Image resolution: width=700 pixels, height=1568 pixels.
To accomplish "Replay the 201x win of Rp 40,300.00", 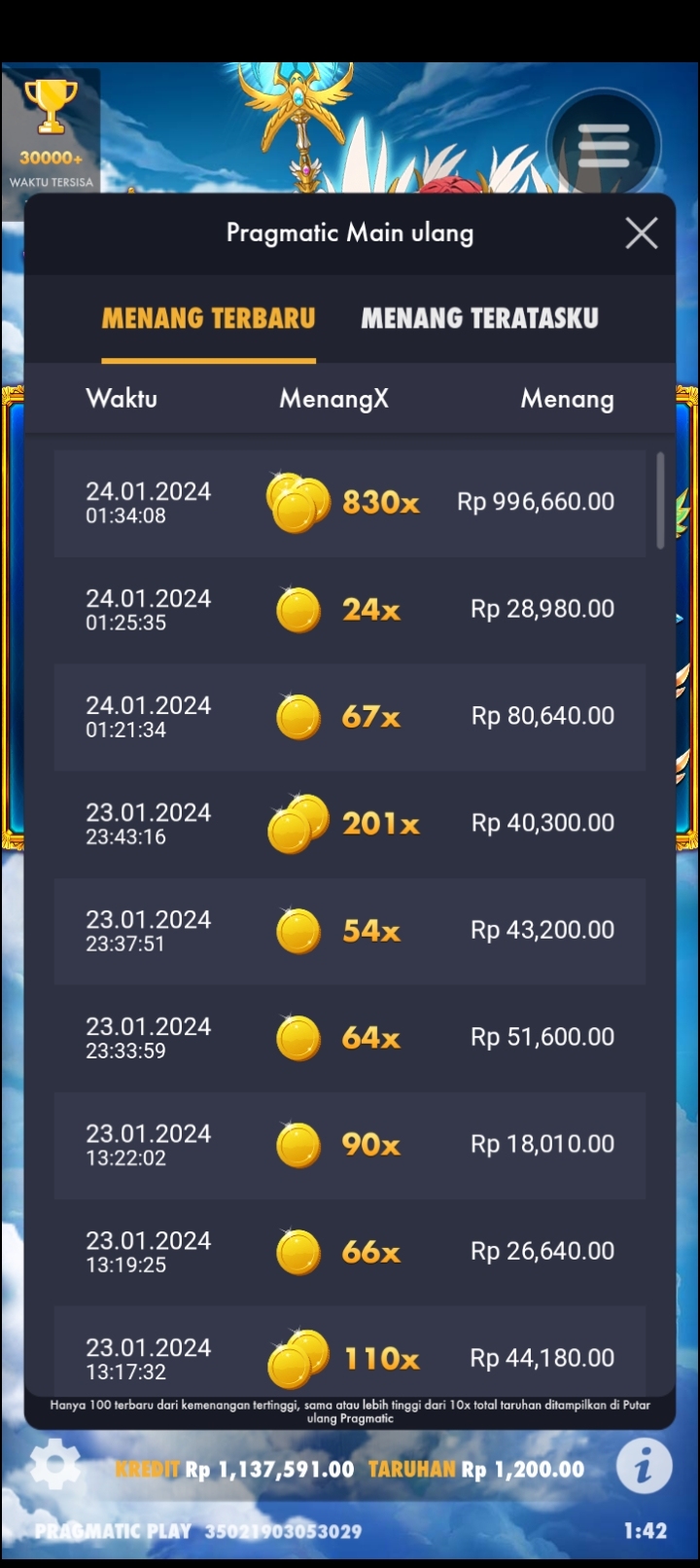I will pos(350,824).
